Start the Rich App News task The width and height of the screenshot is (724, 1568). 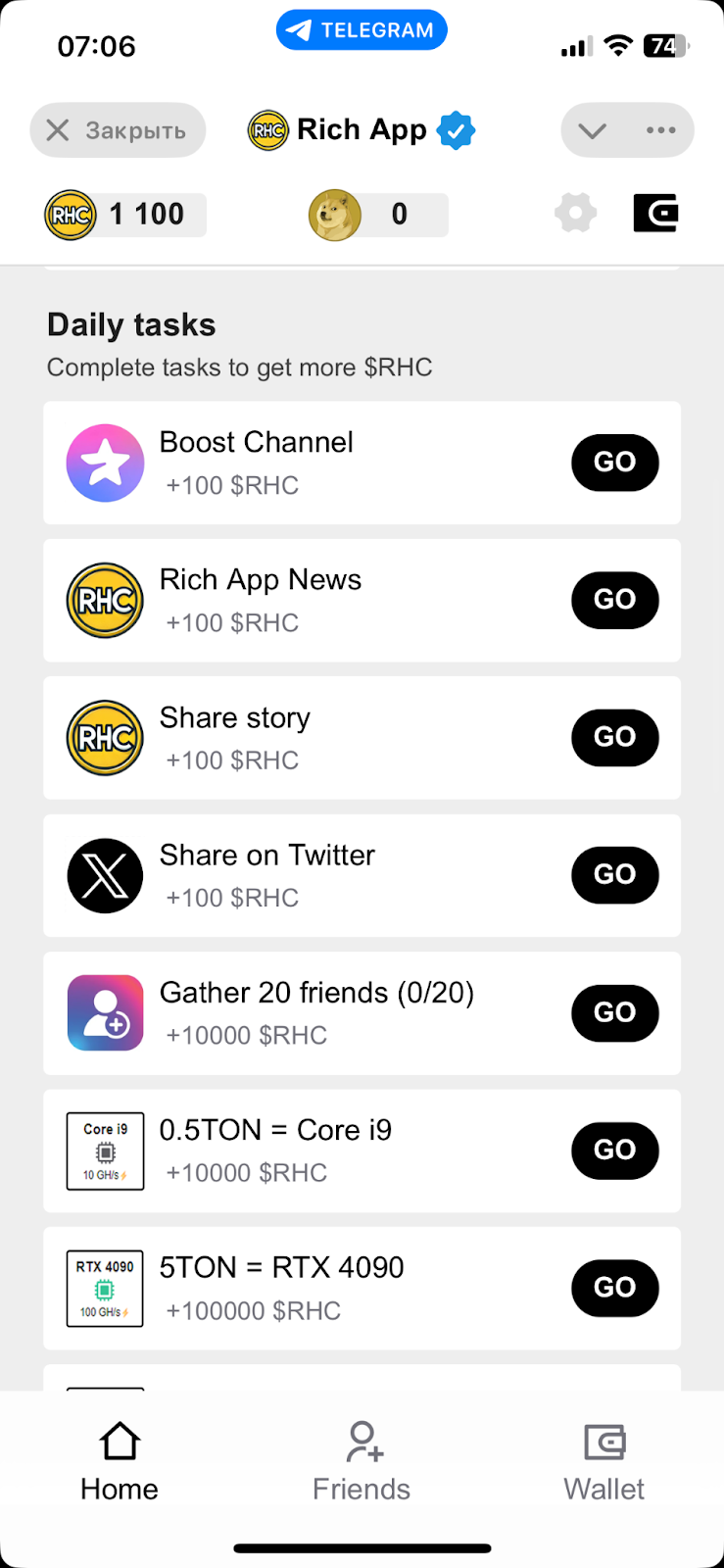coord(614,599)
